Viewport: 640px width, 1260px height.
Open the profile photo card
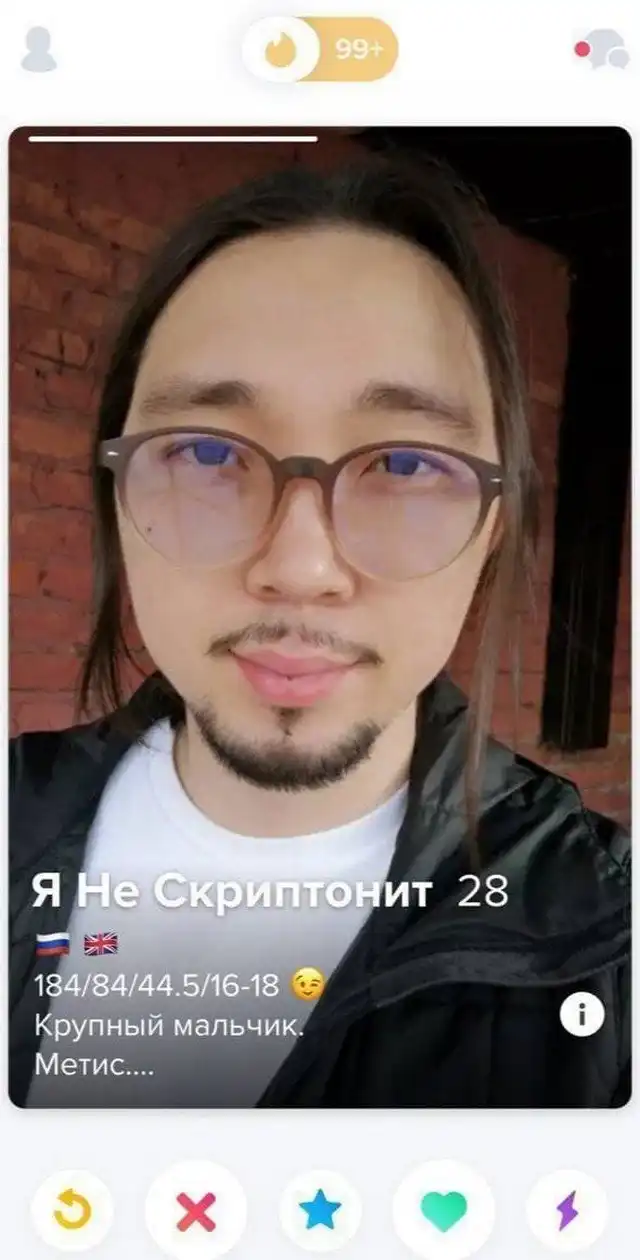click(x=320, y=500)
